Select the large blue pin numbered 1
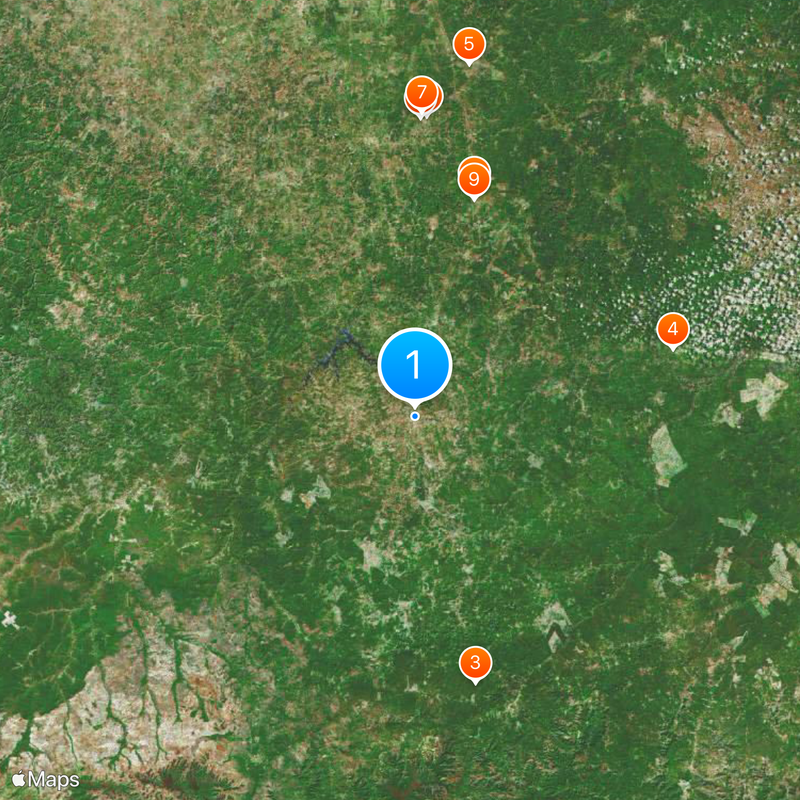 [x=415, y=366]
